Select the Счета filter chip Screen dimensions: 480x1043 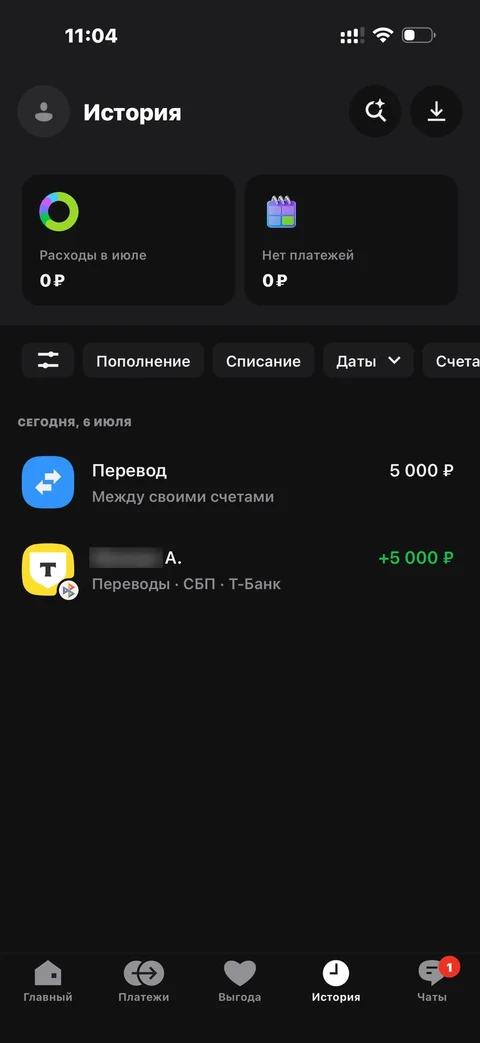pyautogui.click(x=453, y=361)
